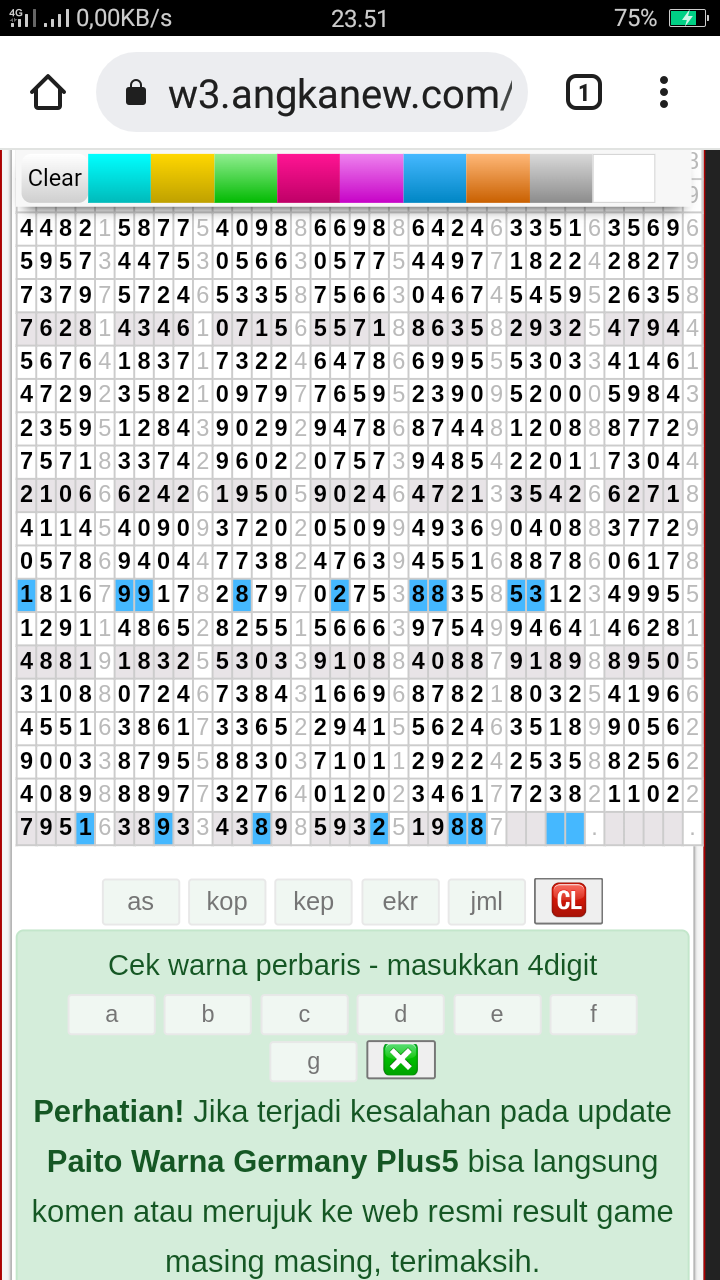Viewport: 720px width, 1280px height.
Task: Open the browser overflow menu
Action: coord(663,93)
